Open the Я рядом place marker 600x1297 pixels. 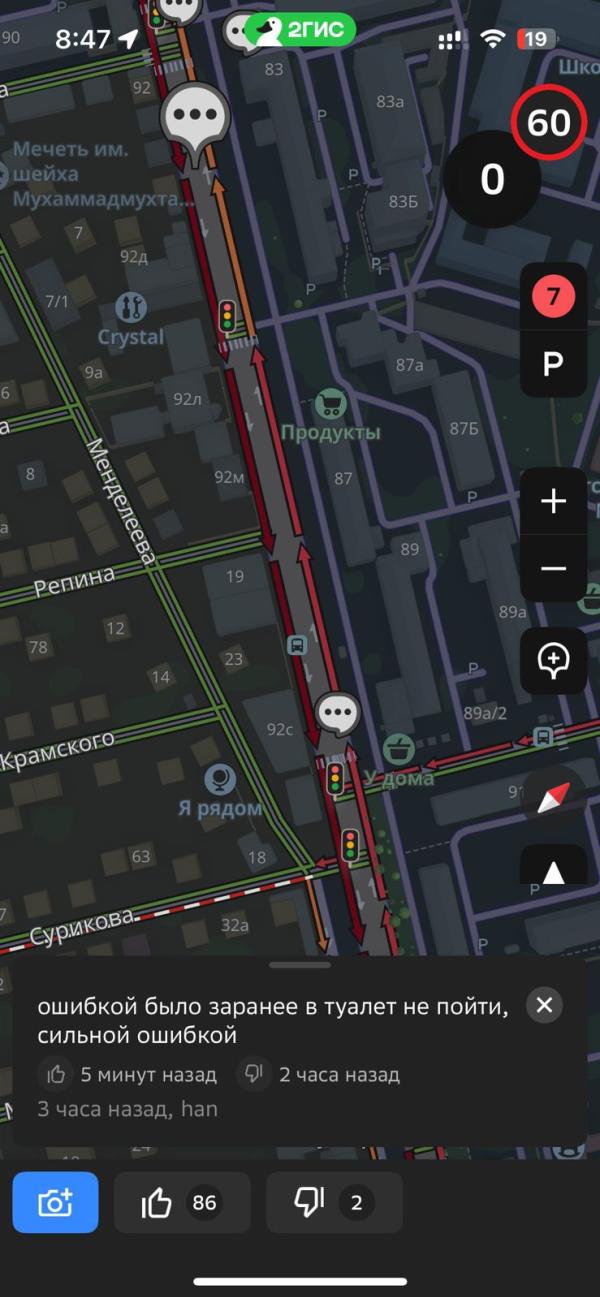pos(220,779)
